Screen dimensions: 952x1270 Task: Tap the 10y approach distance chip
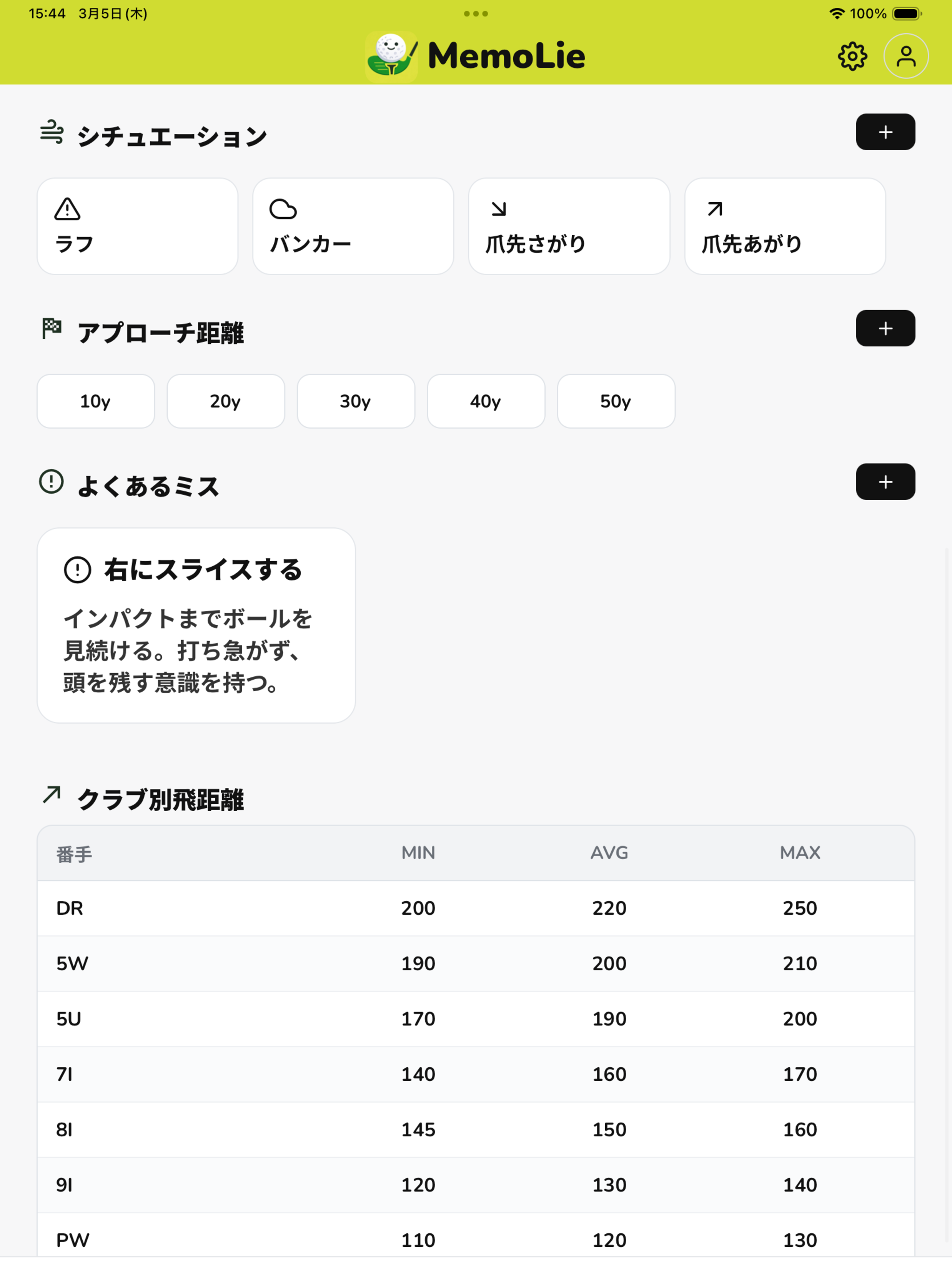[96, 401]
